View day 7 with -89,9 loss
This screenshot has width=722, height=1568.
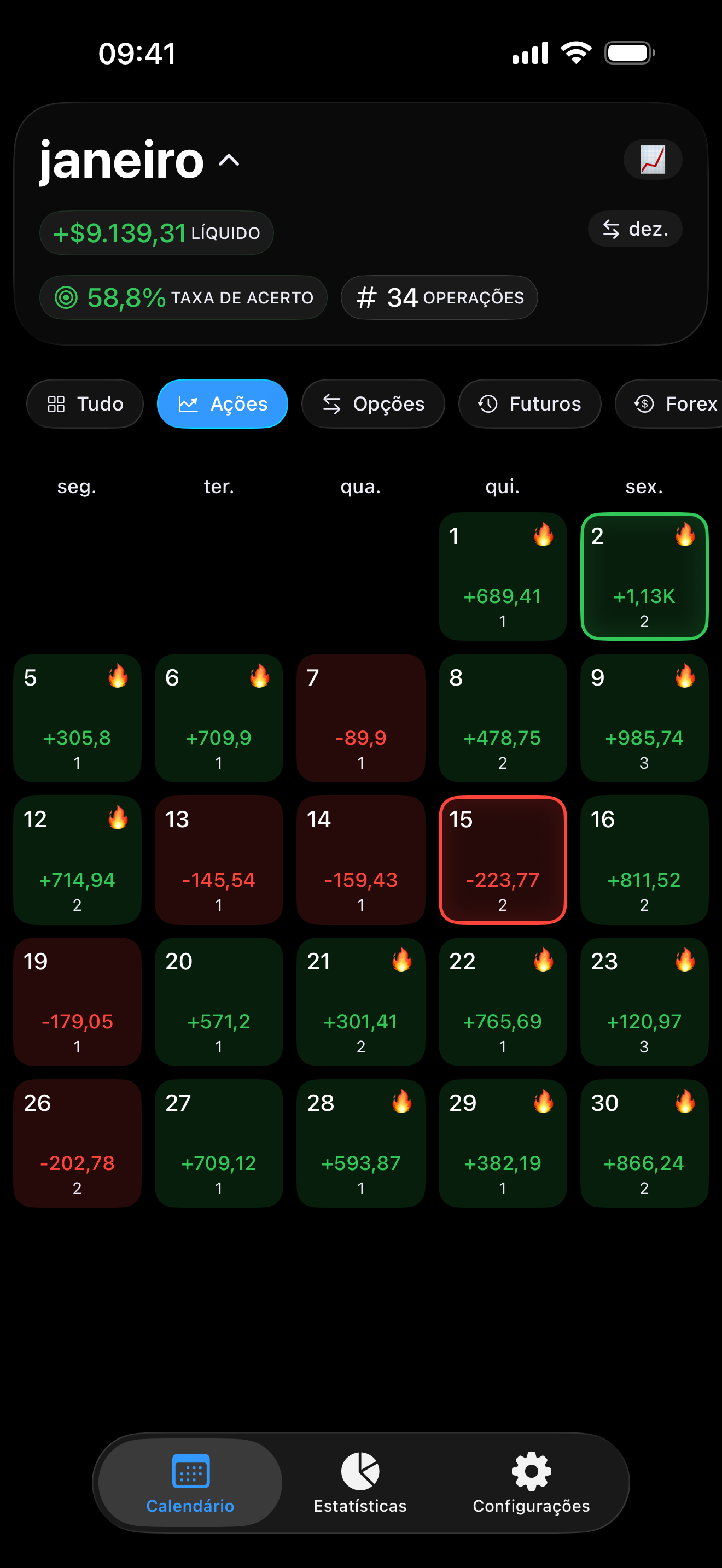360,718
